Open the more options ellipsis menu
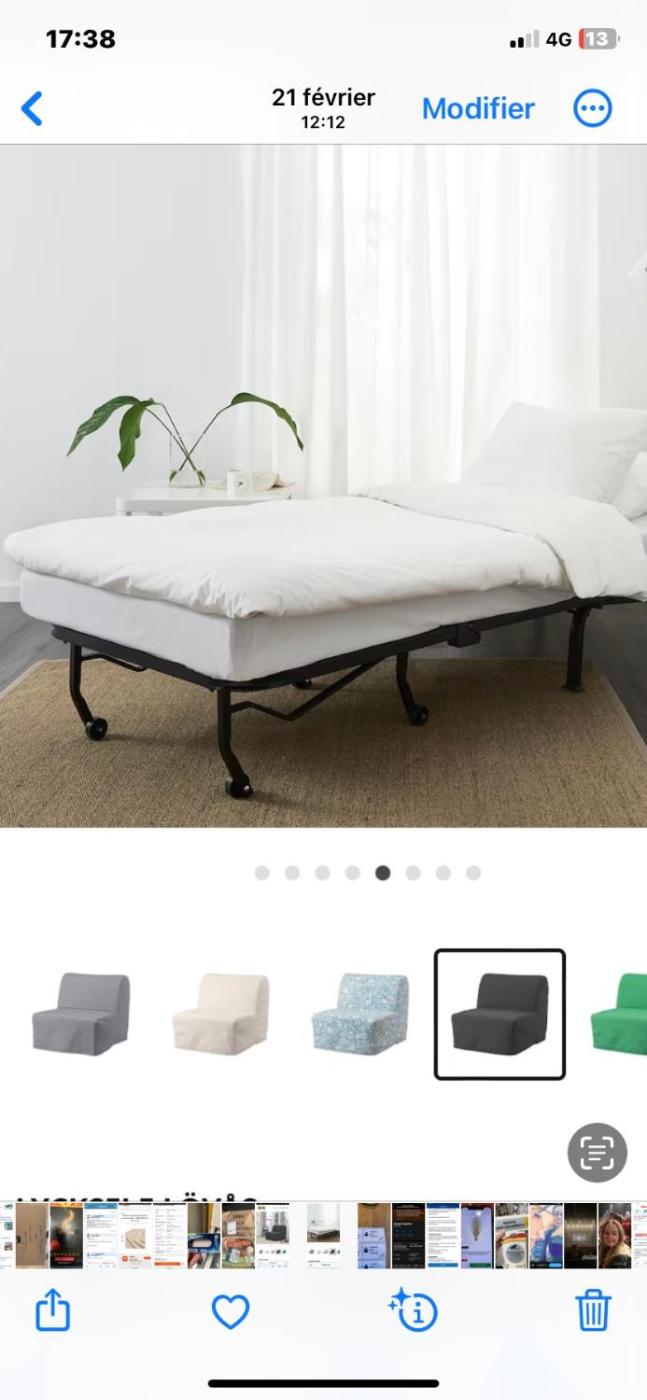The width and height of the screenshot is (647, 1400). click(592, 108)
